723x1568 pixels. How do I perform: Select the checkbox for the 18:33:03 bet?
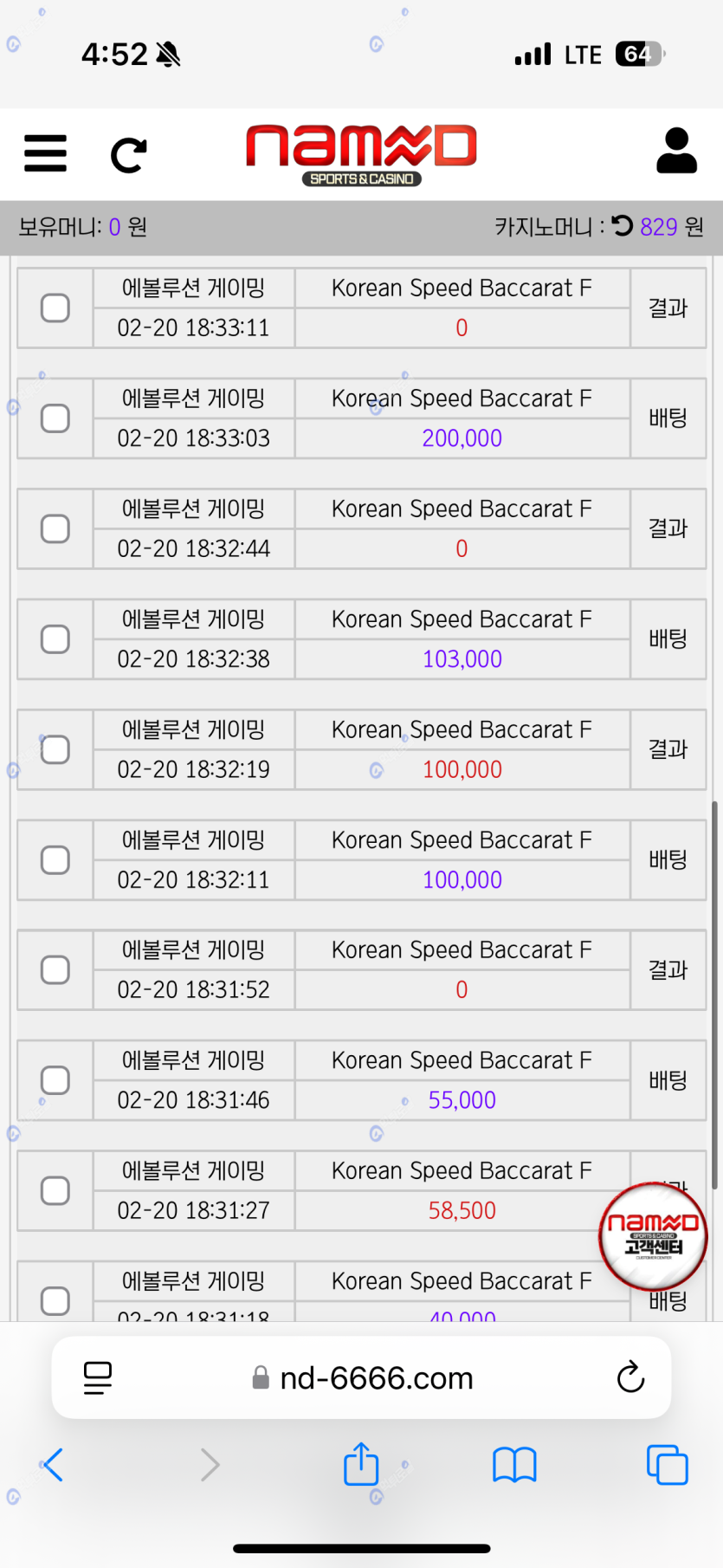coord(55,418)
